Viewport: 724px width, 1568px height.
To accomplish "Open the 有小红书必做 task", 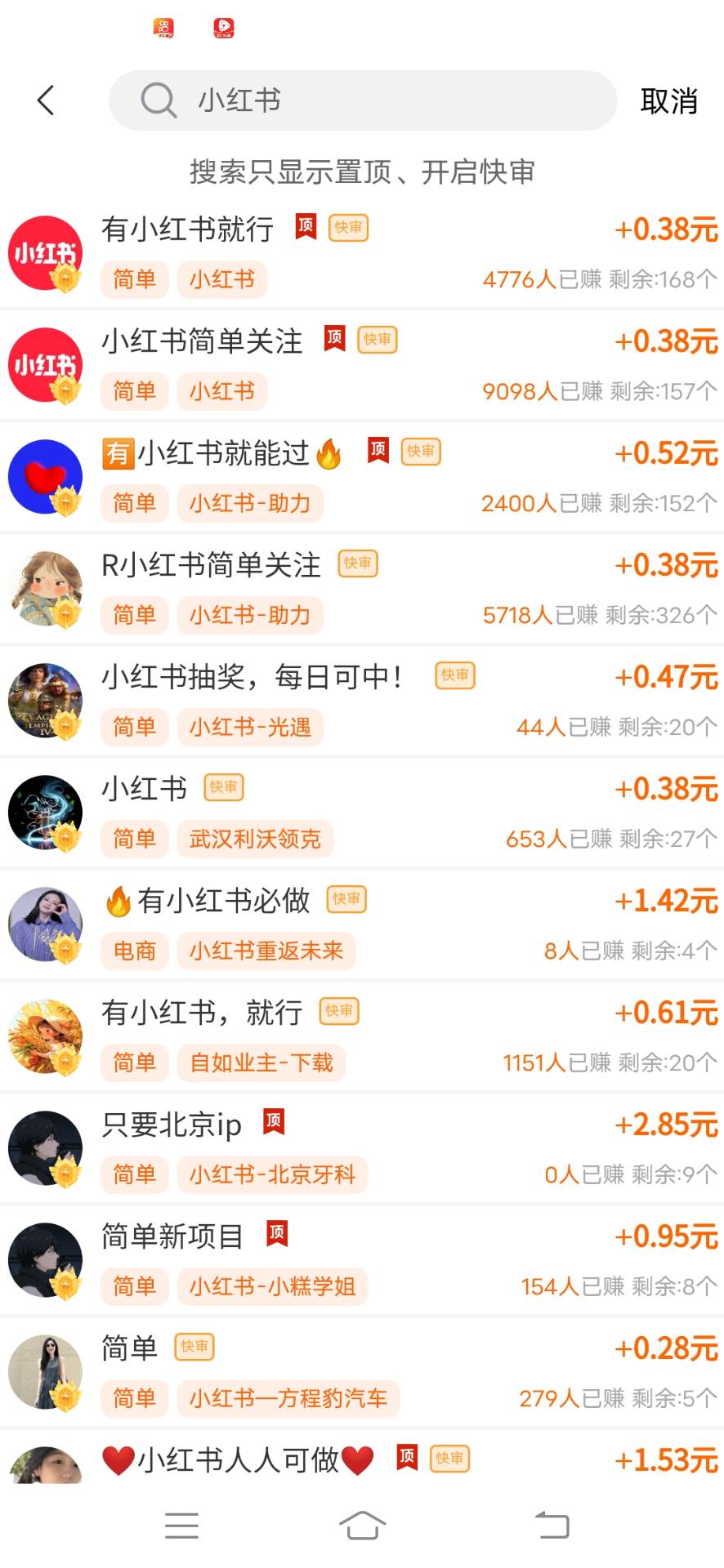I will point(362,924).
